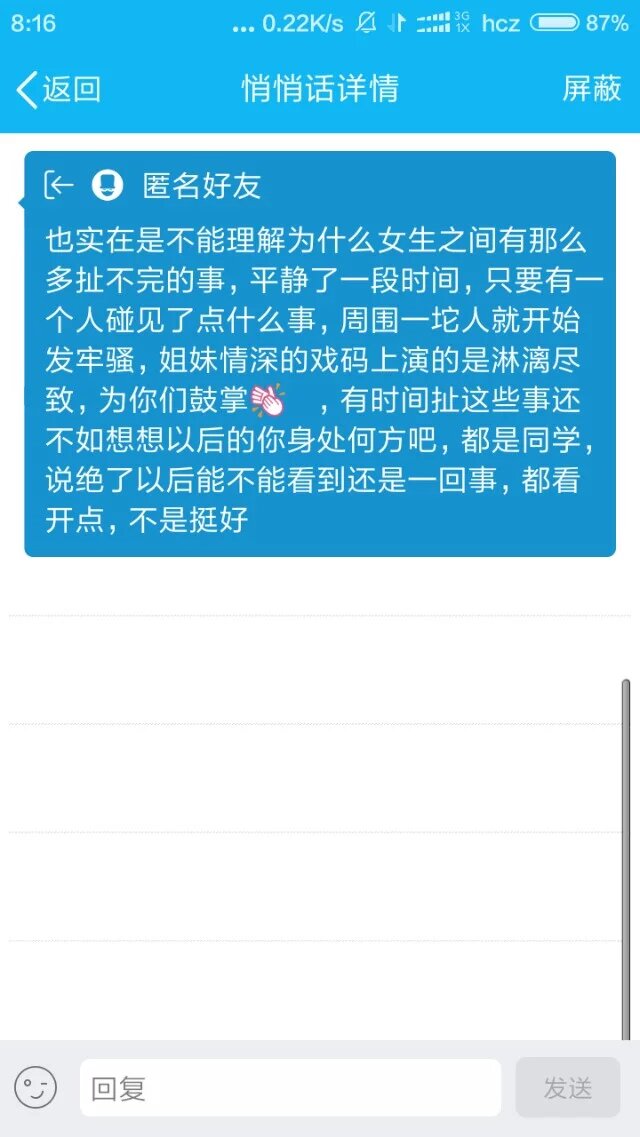The image size is (640, 1137).
Task: Go back using 返回
Action: point(58,89)
